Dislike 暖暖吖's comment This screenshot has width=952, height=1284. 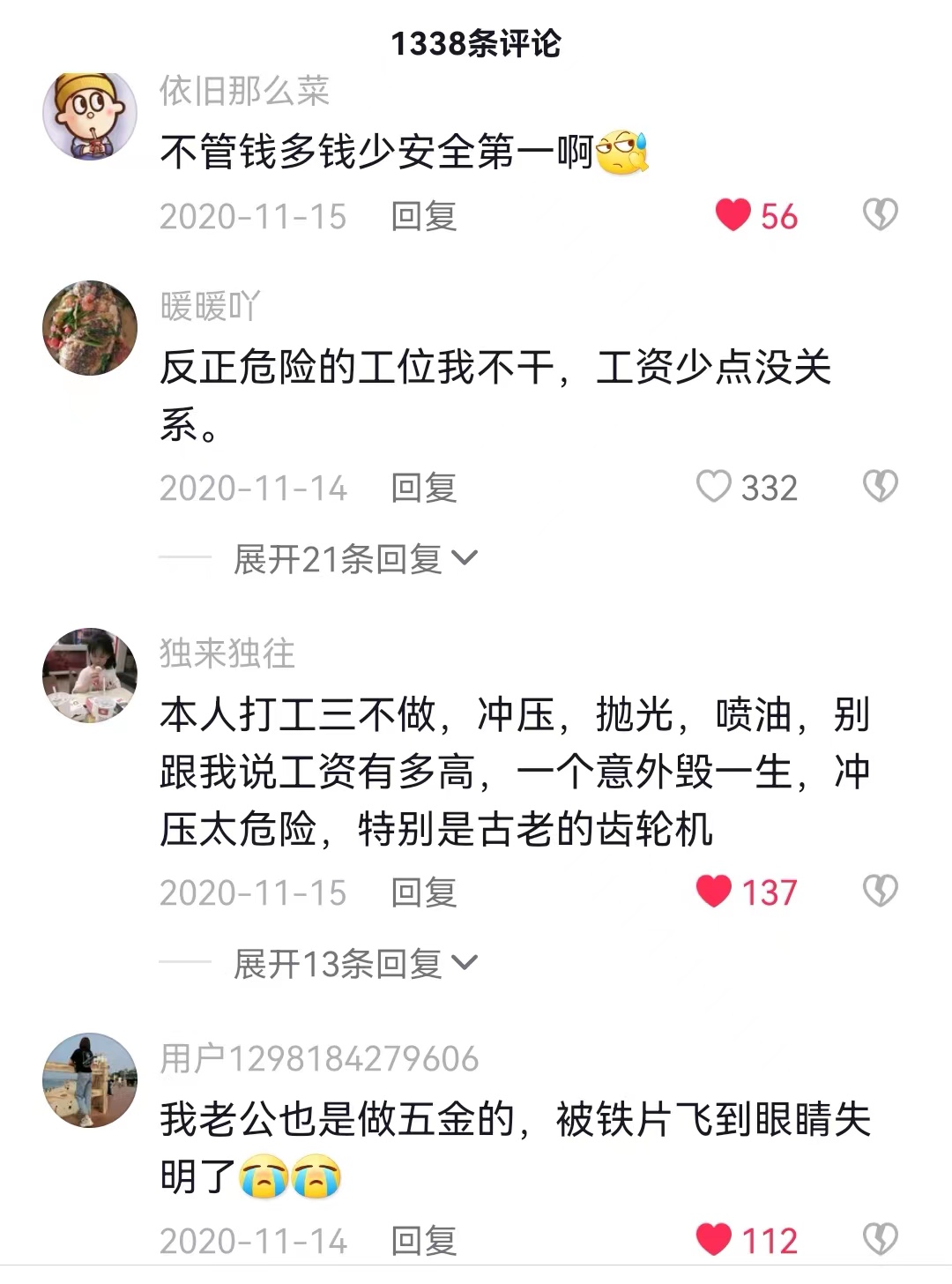(879, 487)
